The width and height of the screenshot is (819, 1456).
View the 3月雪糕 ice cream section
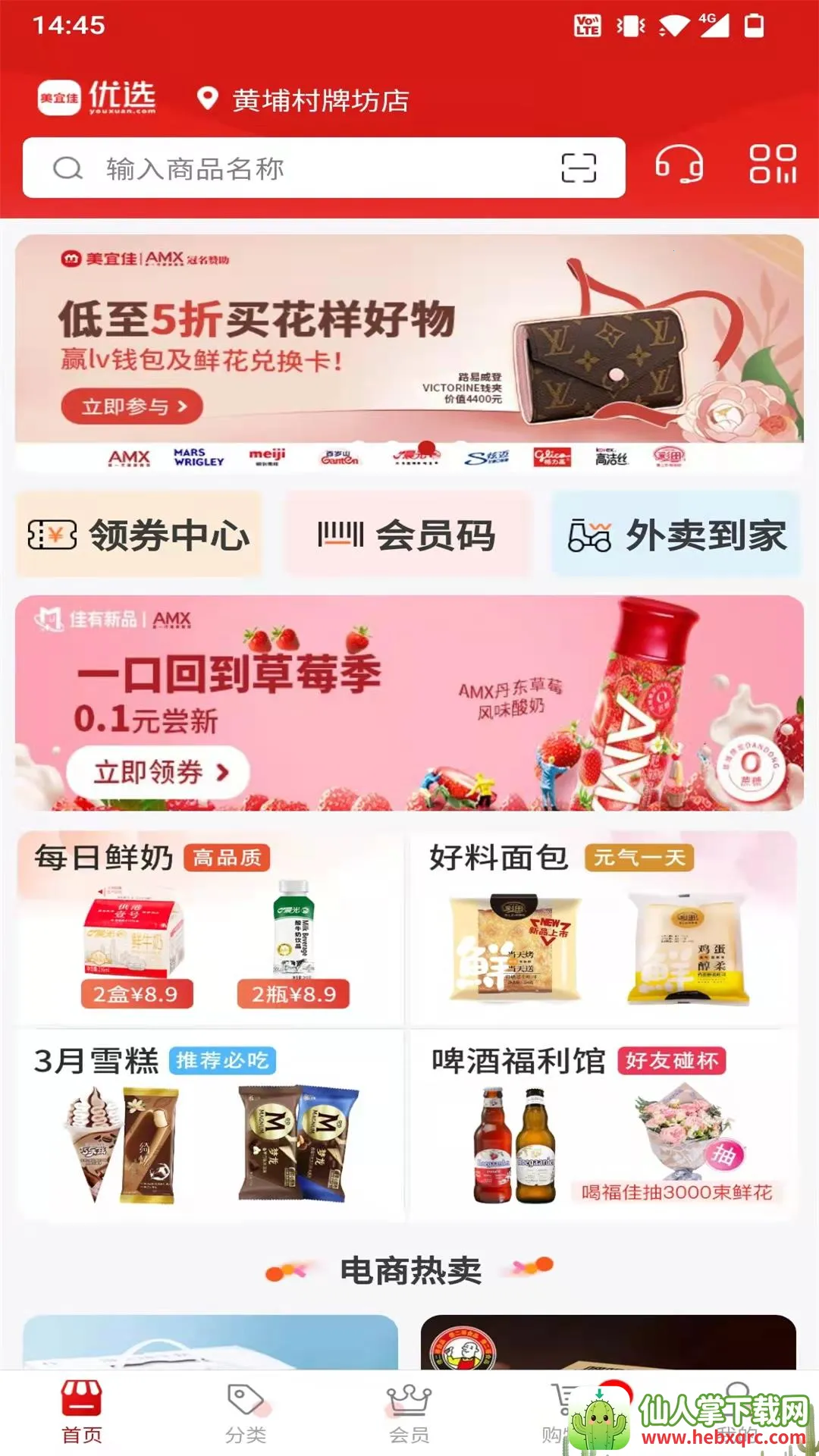tap(210, 1125)
